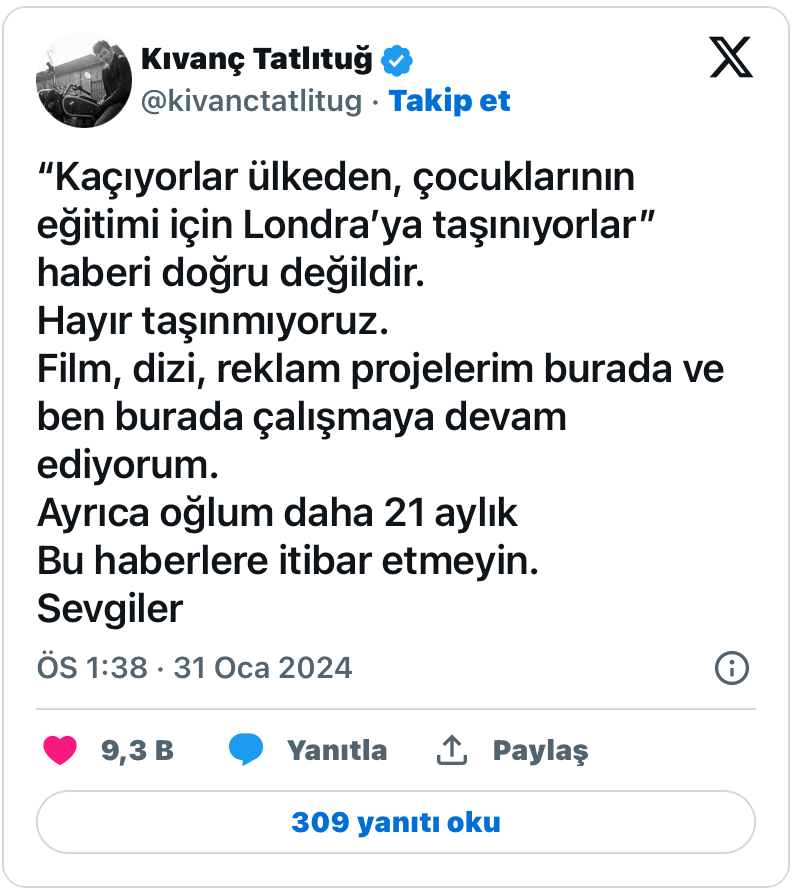Tap the Takip et follow link
Screen dimensions: 792x893
point(449,101)
